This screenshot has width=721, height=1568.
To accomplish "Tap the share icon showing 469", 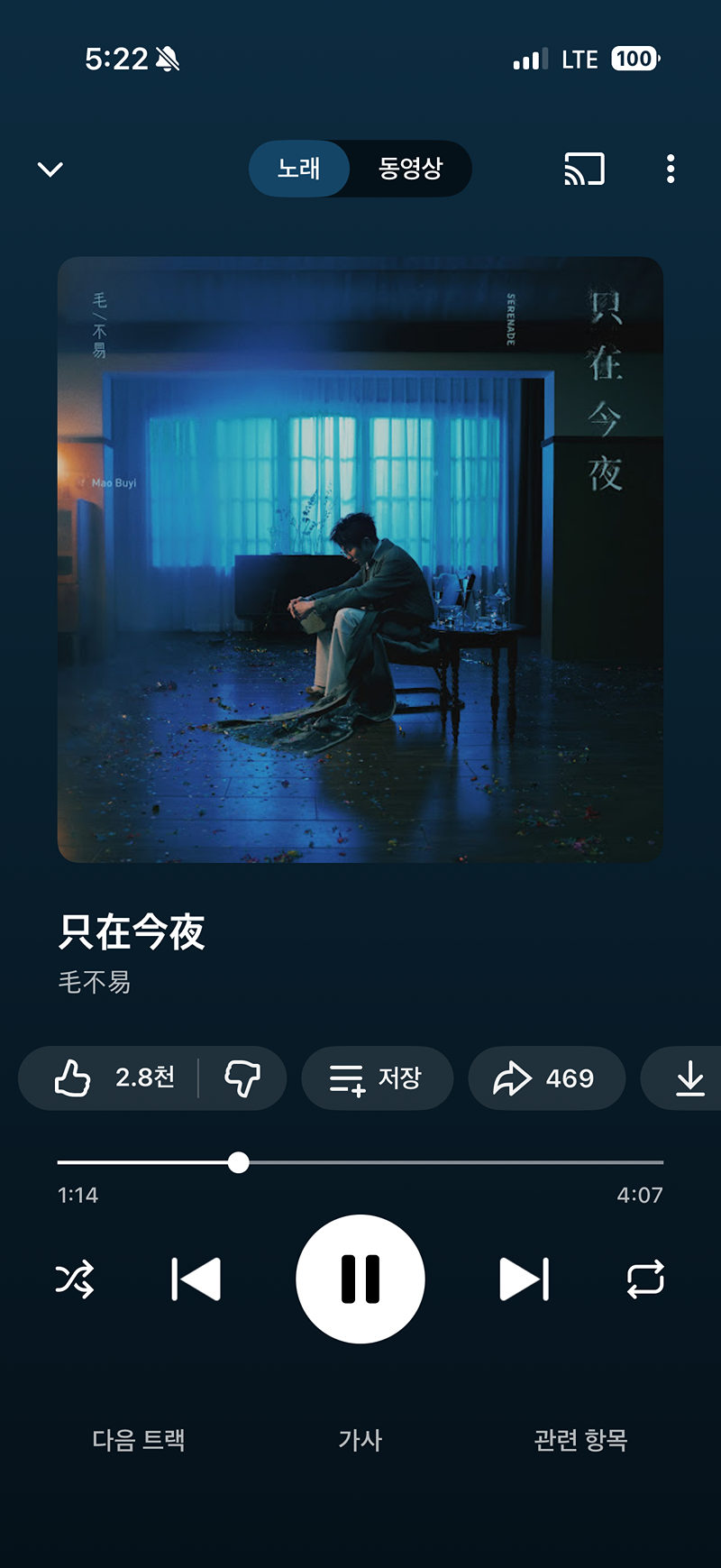I will tap(545, 1078).
